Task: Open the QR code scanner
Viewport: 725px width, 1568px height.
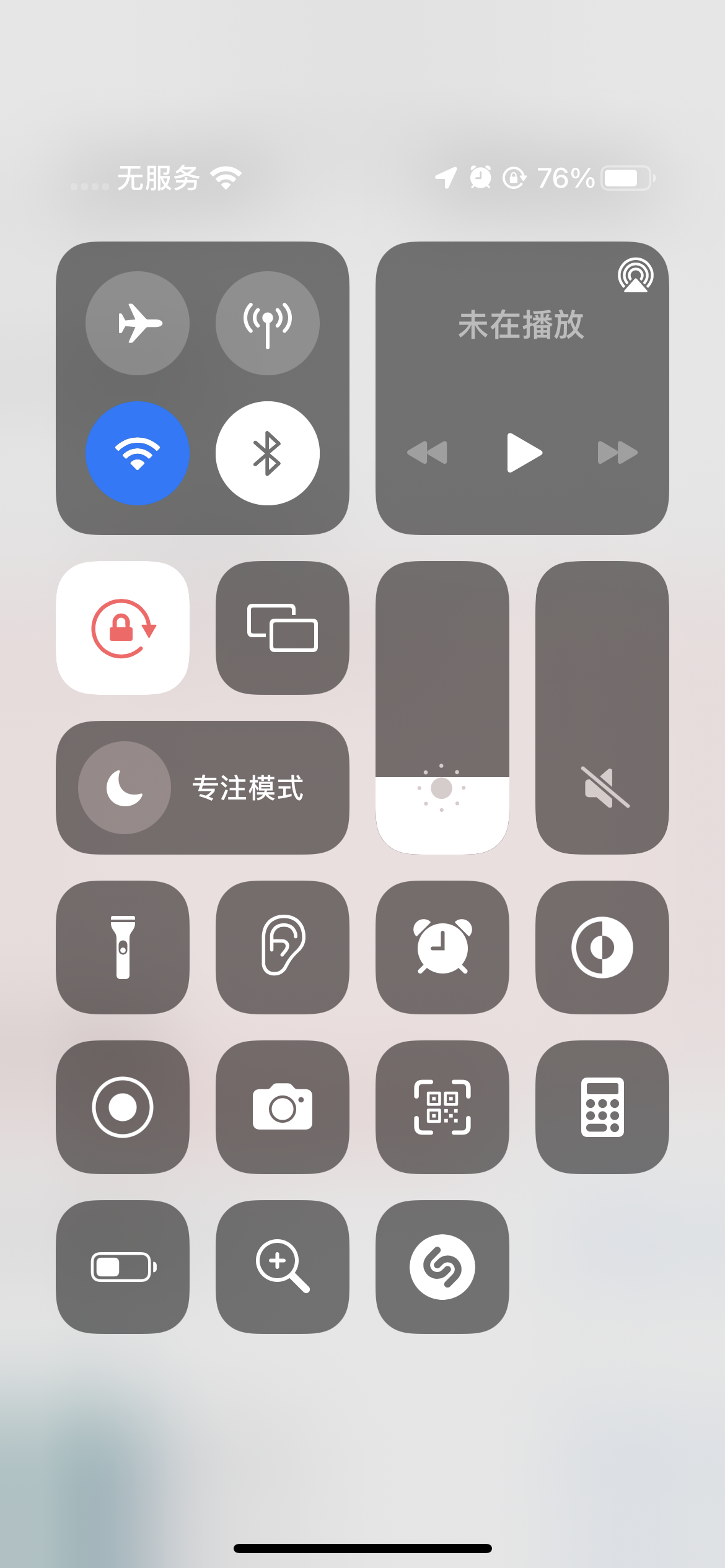Action: 442,1107
